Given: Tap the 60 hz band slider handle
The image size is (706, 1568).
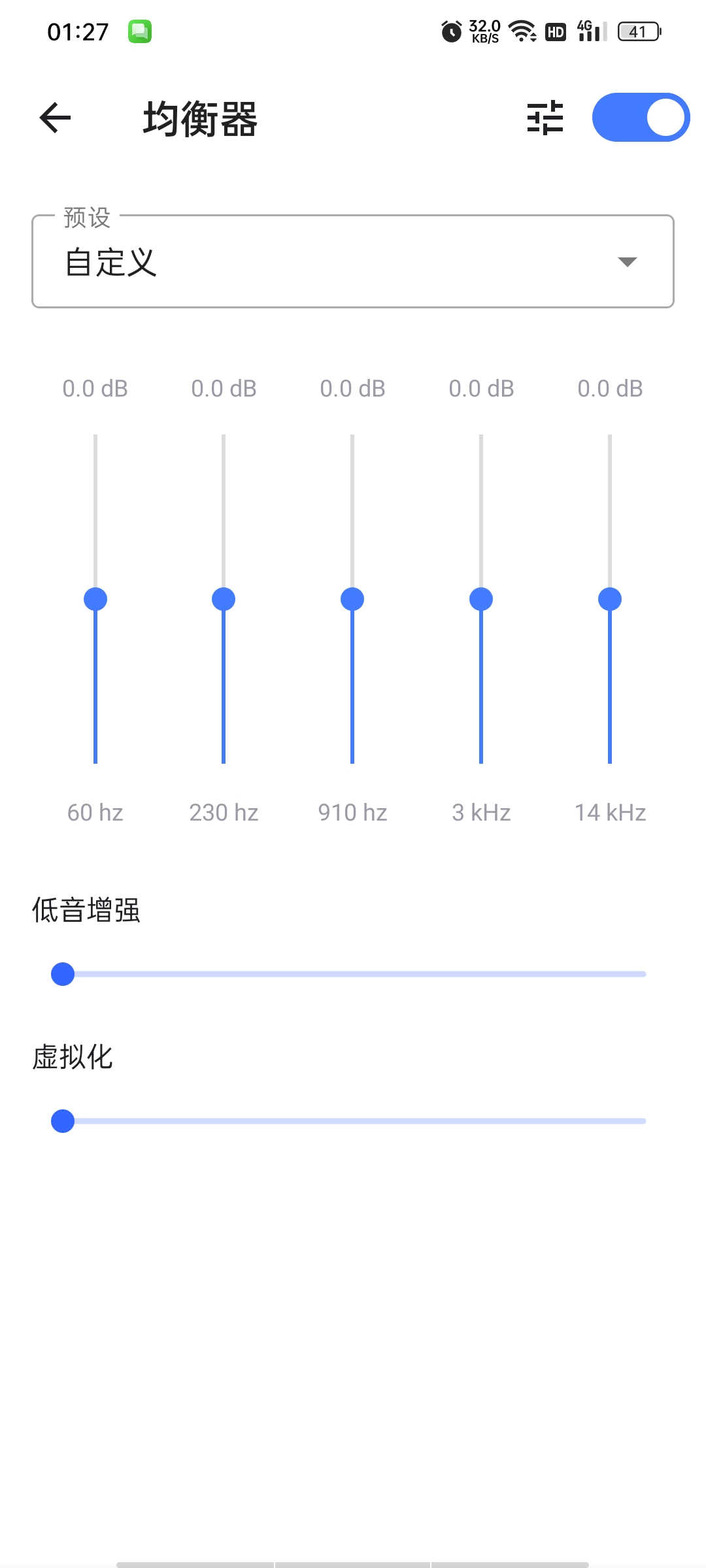Looking at the screenshot, I should (x=95, y=599).
